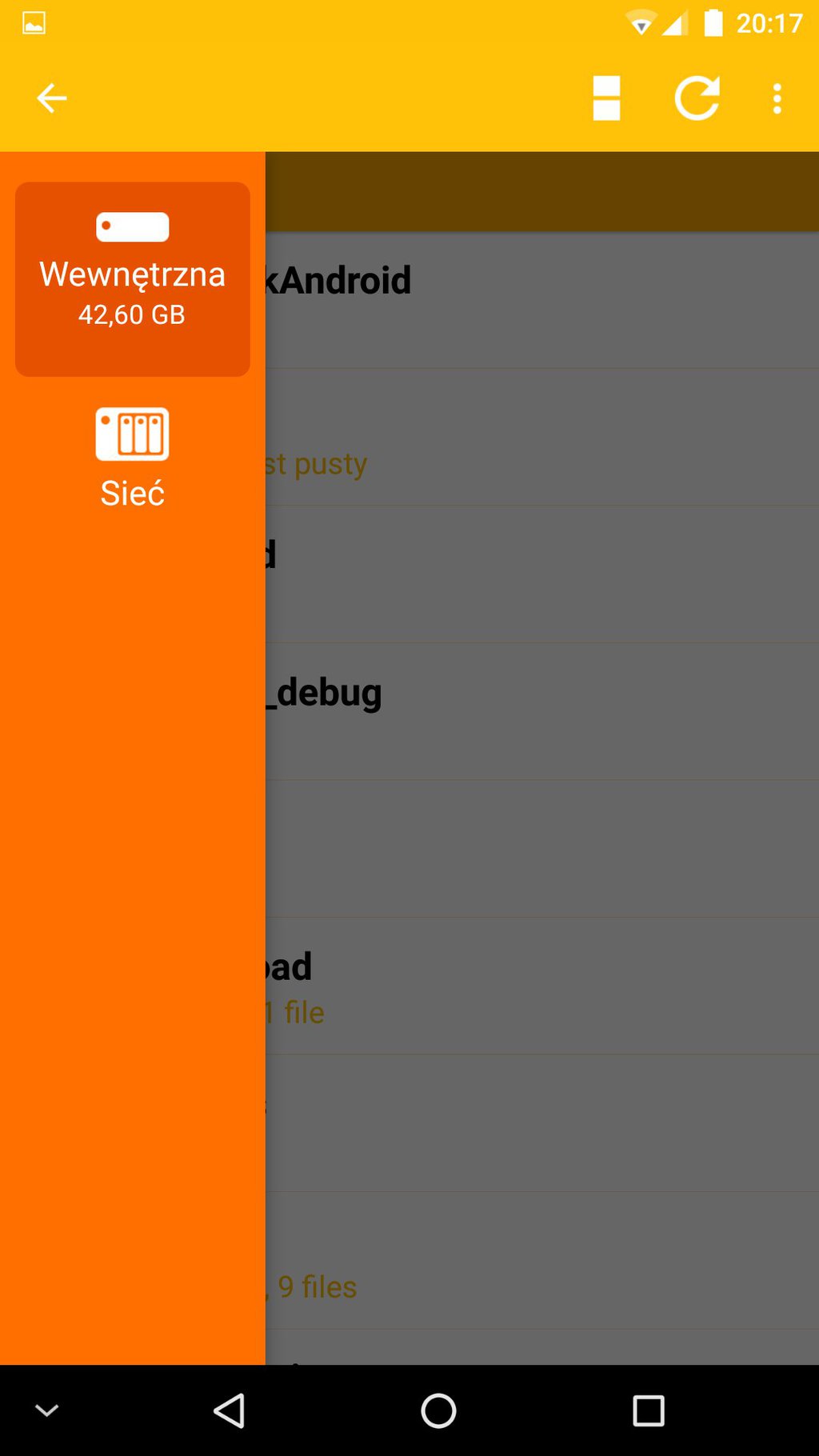Open the folder ending in kAndroid
The width and height of the screenshot is (819, 1456).
point(542,301)
